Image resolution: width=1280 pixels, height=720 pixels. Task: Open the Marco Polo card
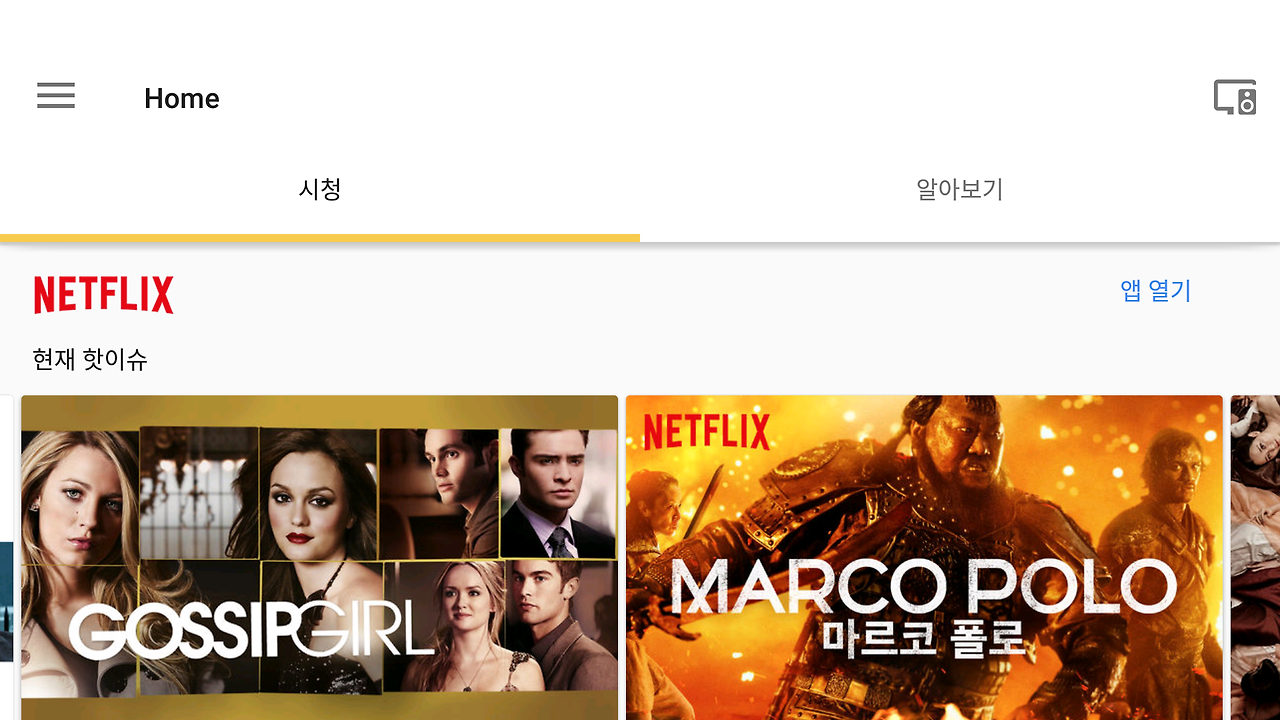tap(924, 557)
